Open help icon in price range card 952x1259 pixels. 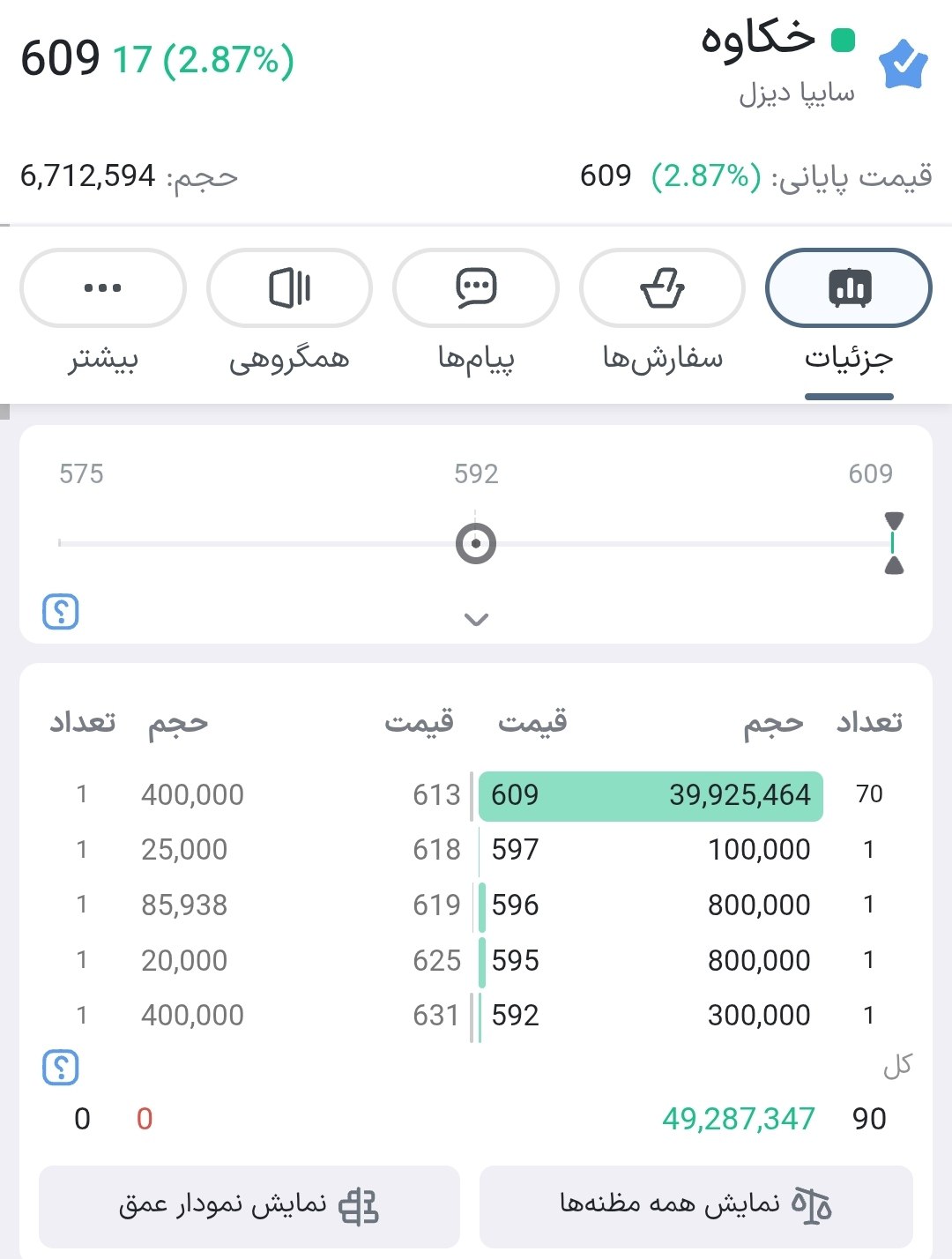click(61, 611)
